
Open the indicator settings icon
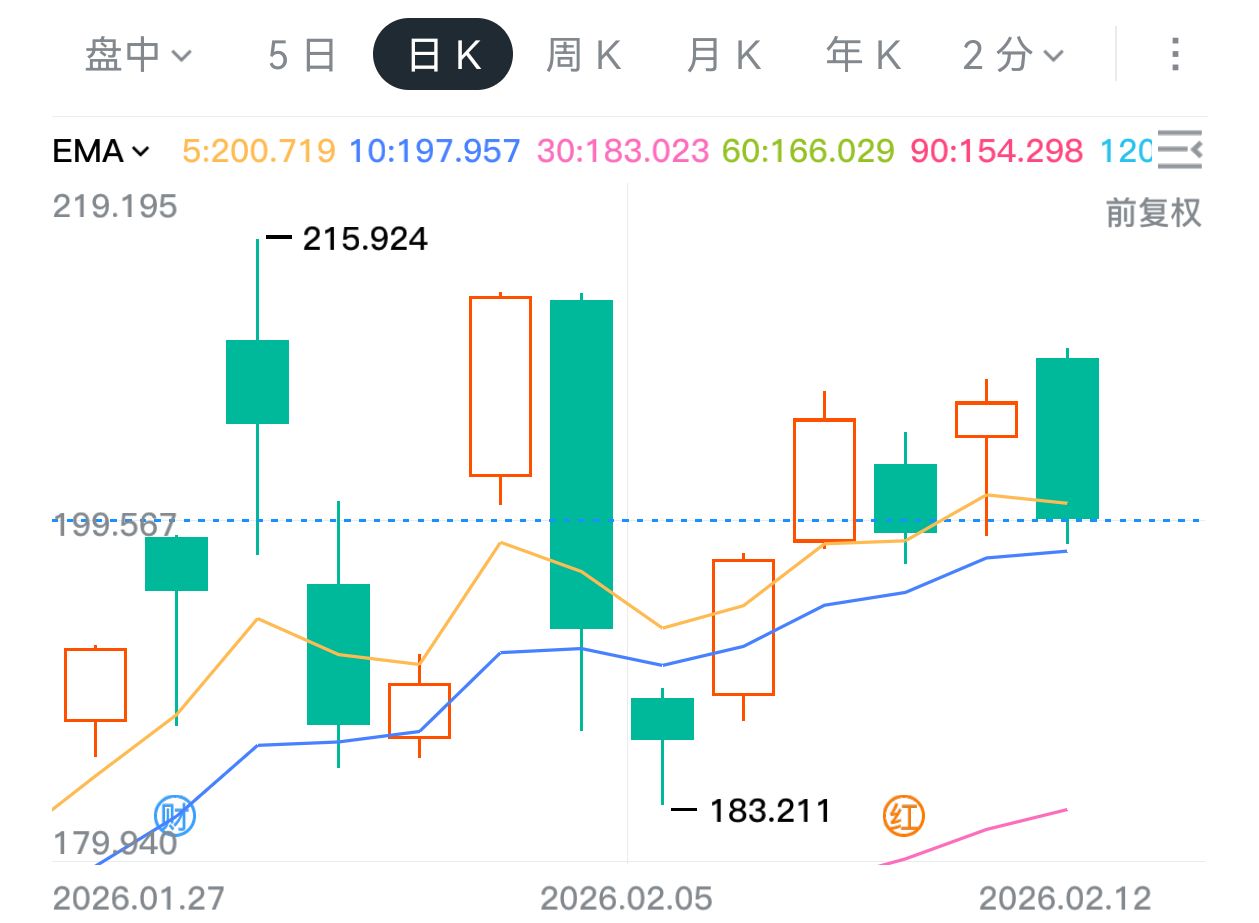click(1179, 150)
